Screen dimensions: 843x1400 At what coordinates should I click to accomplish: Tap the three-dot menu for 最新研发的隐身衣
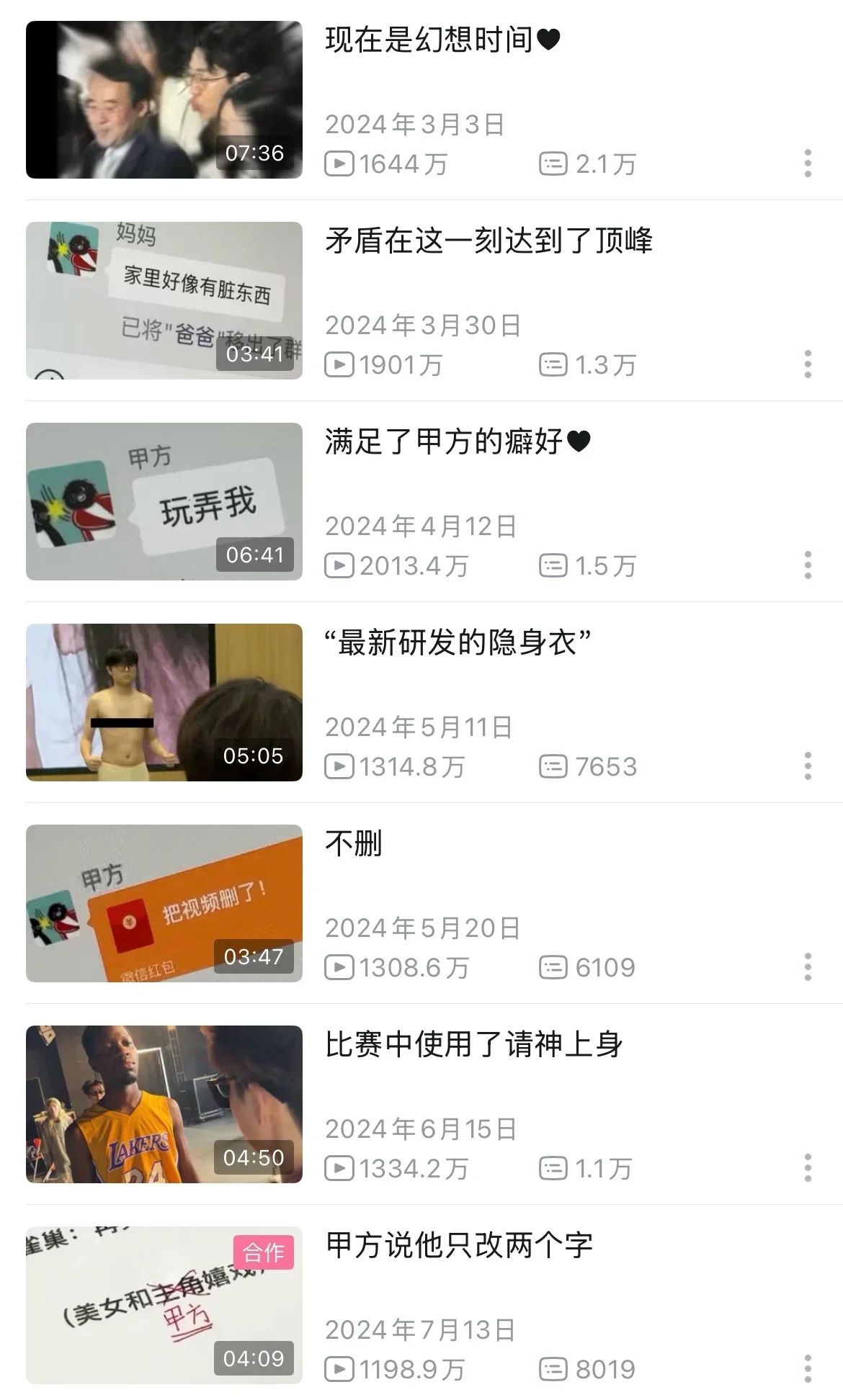(x=808, y=766)
